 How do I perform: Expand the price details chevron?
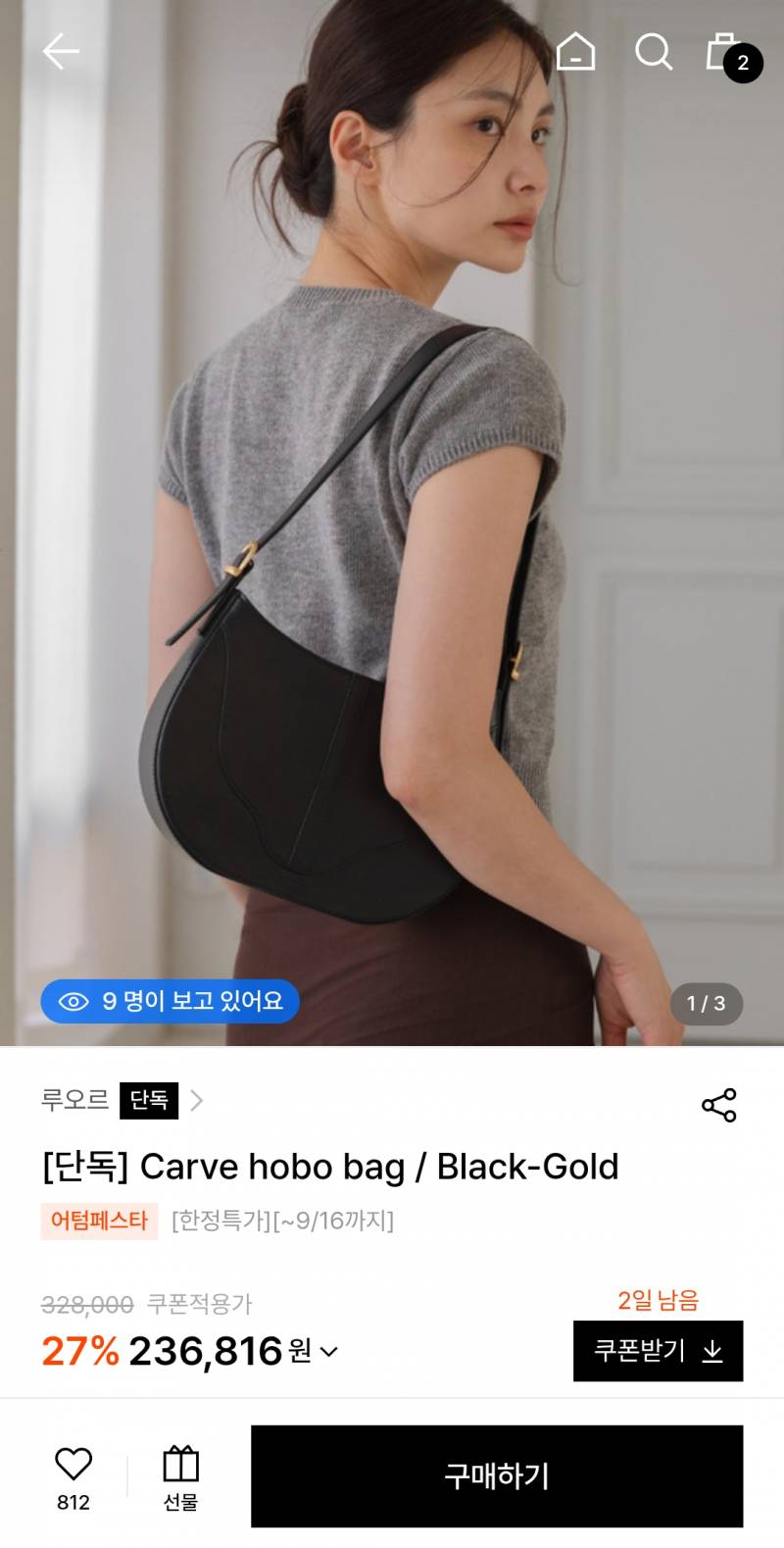(x=329, y=1352)
